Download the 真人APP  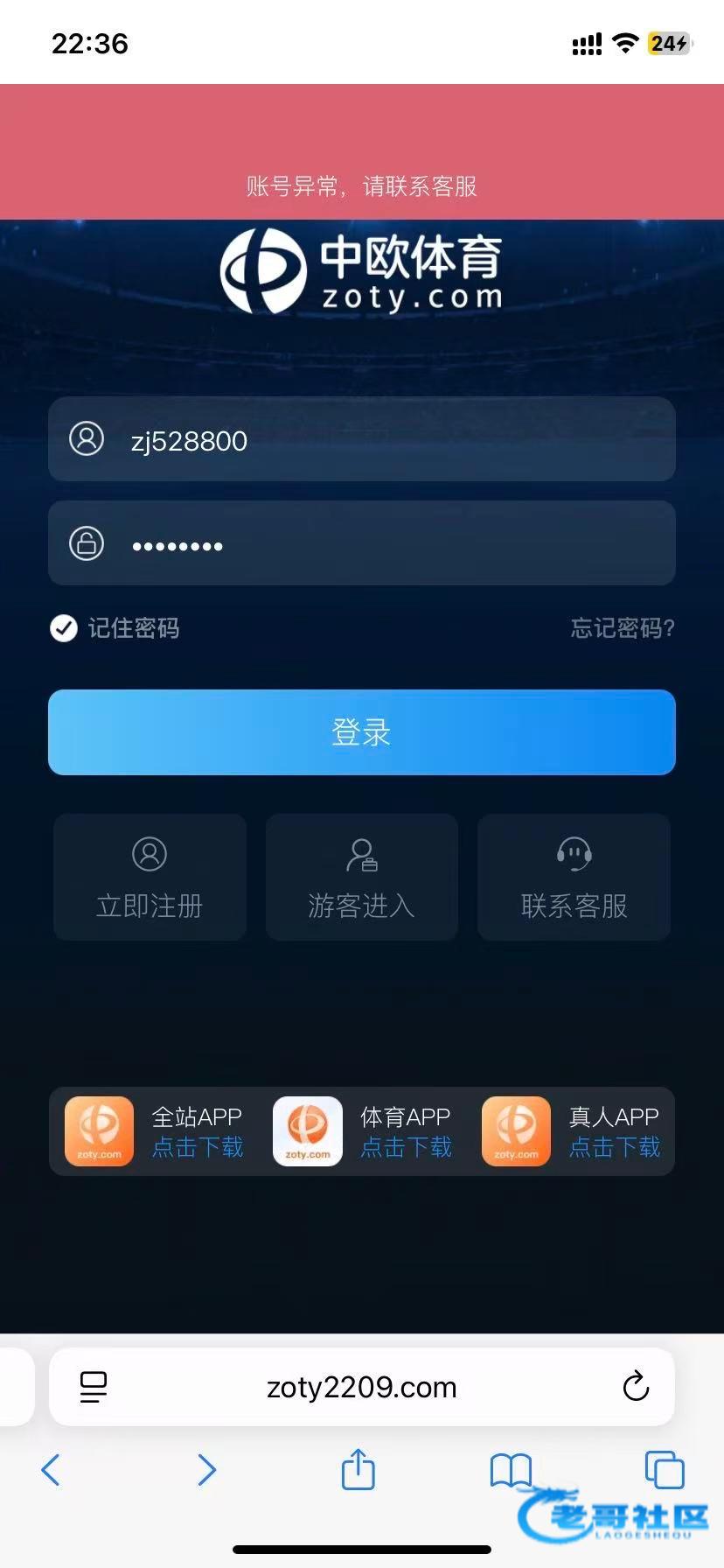point(572,1131)
